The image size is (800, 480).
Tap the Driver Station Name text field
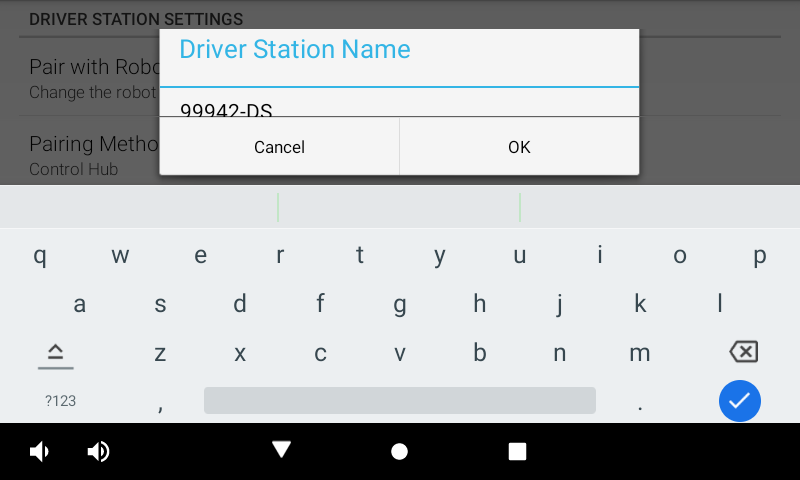tap(400, 106)
